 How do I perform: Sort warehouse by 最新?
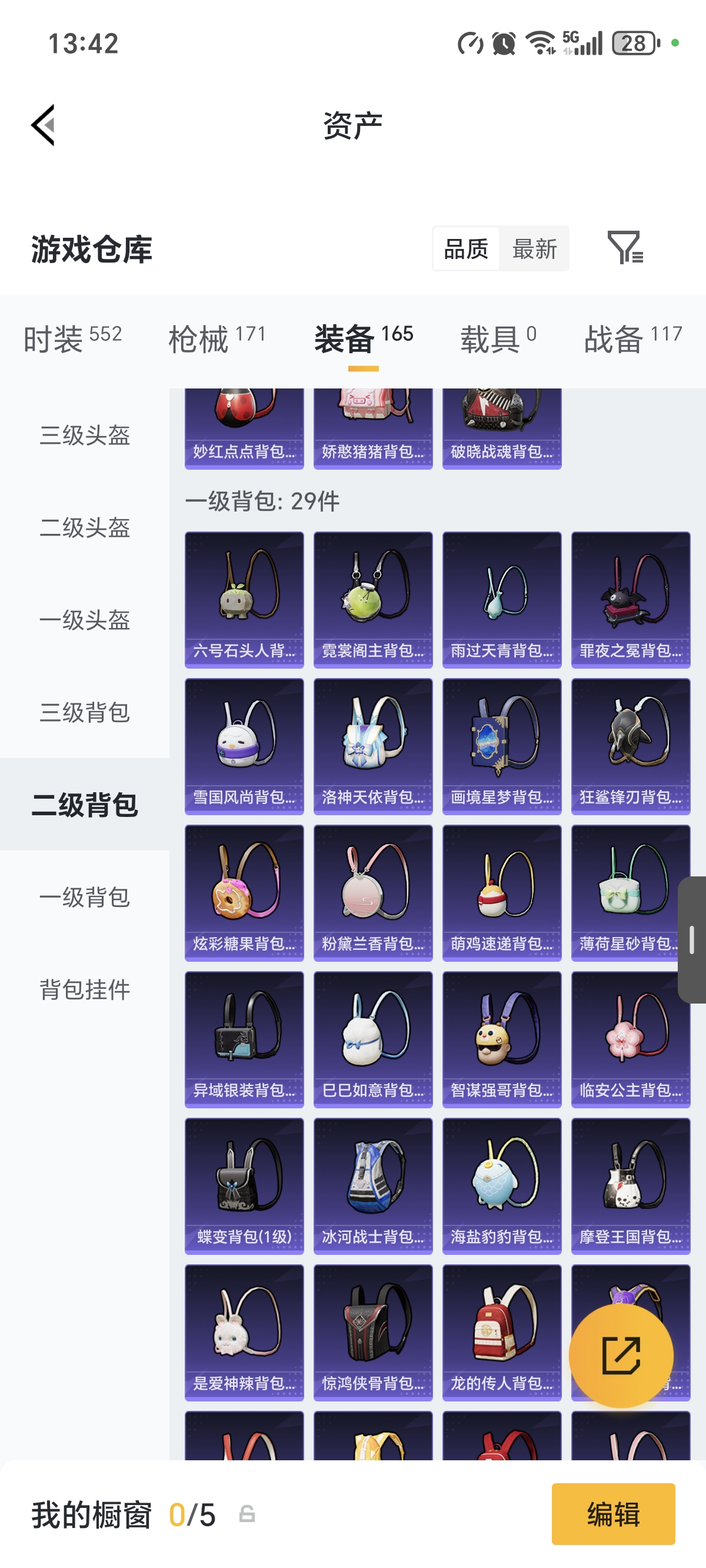coord(534,249)
